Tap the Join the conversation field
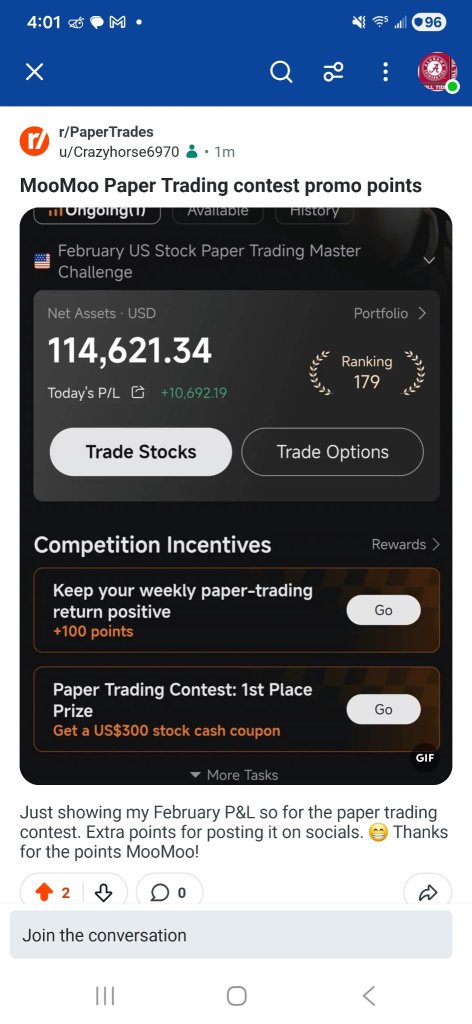The height and width of the screenshot is (1024, 472). [231, 935]
